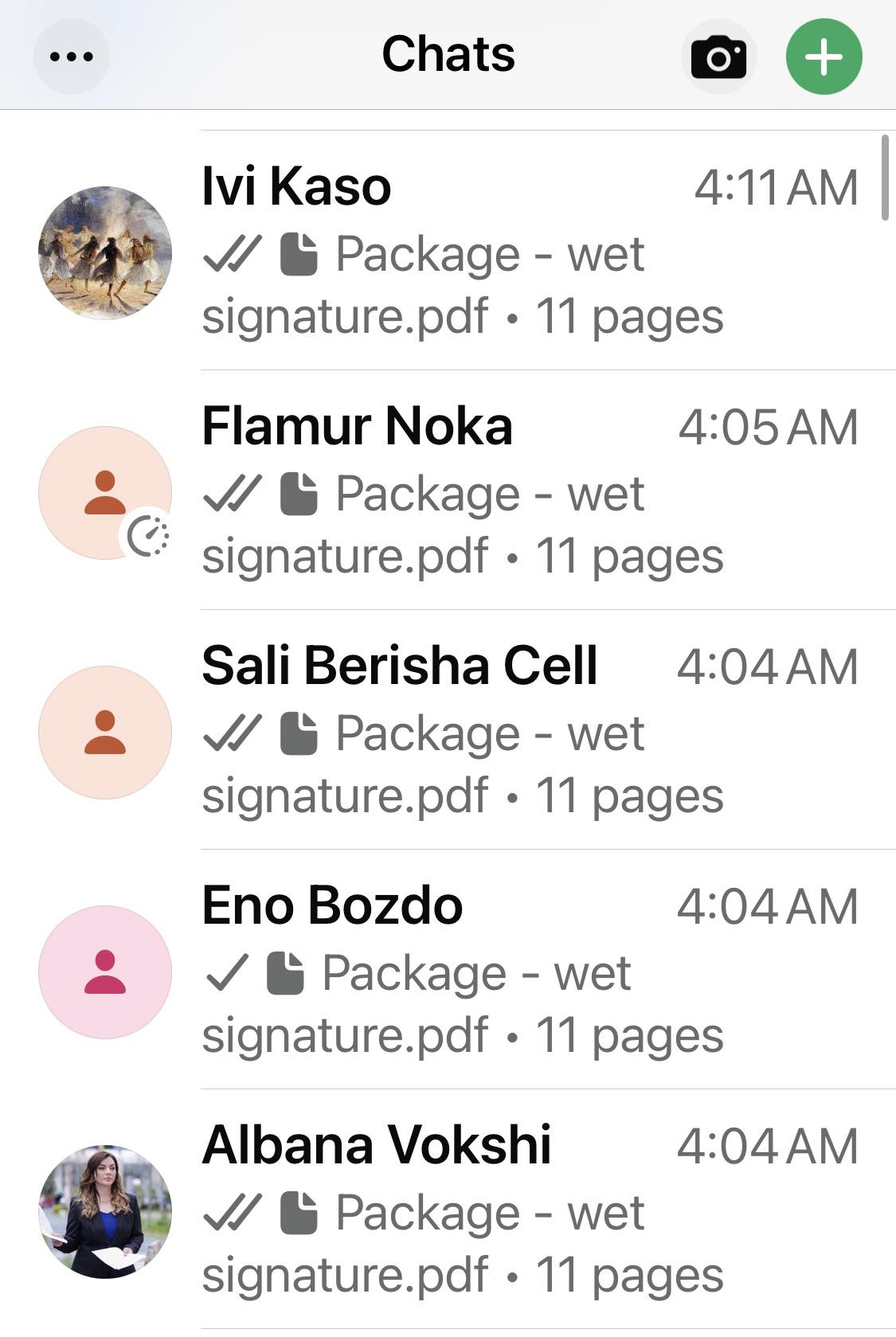Open the camera
Image resolution: width=896 pixels, height=1337 pixels.
coord(718,57)
